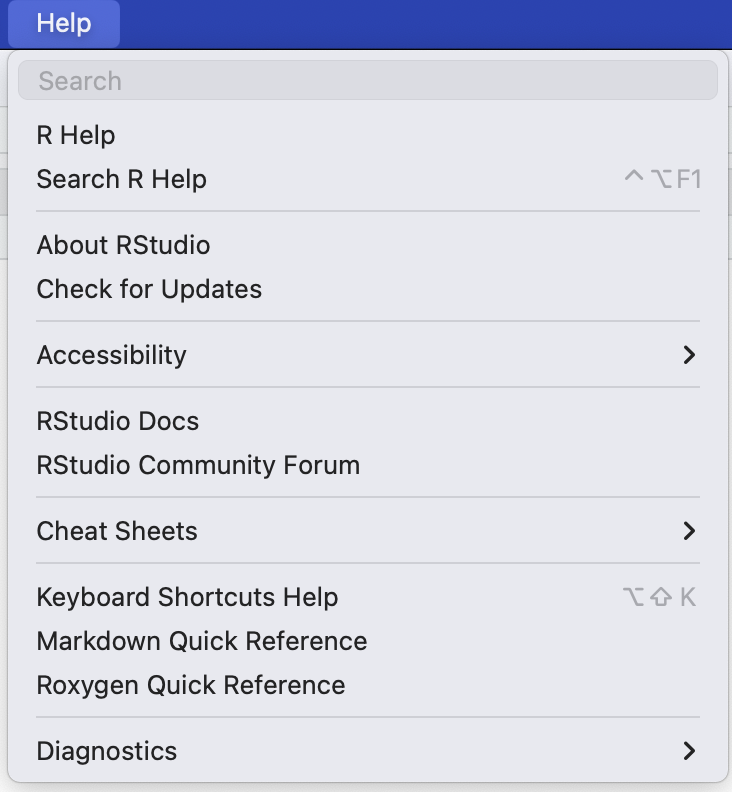Click the chevron next to Diagnostics
This screenshot has width=732, height=792.
coord(688,751)
